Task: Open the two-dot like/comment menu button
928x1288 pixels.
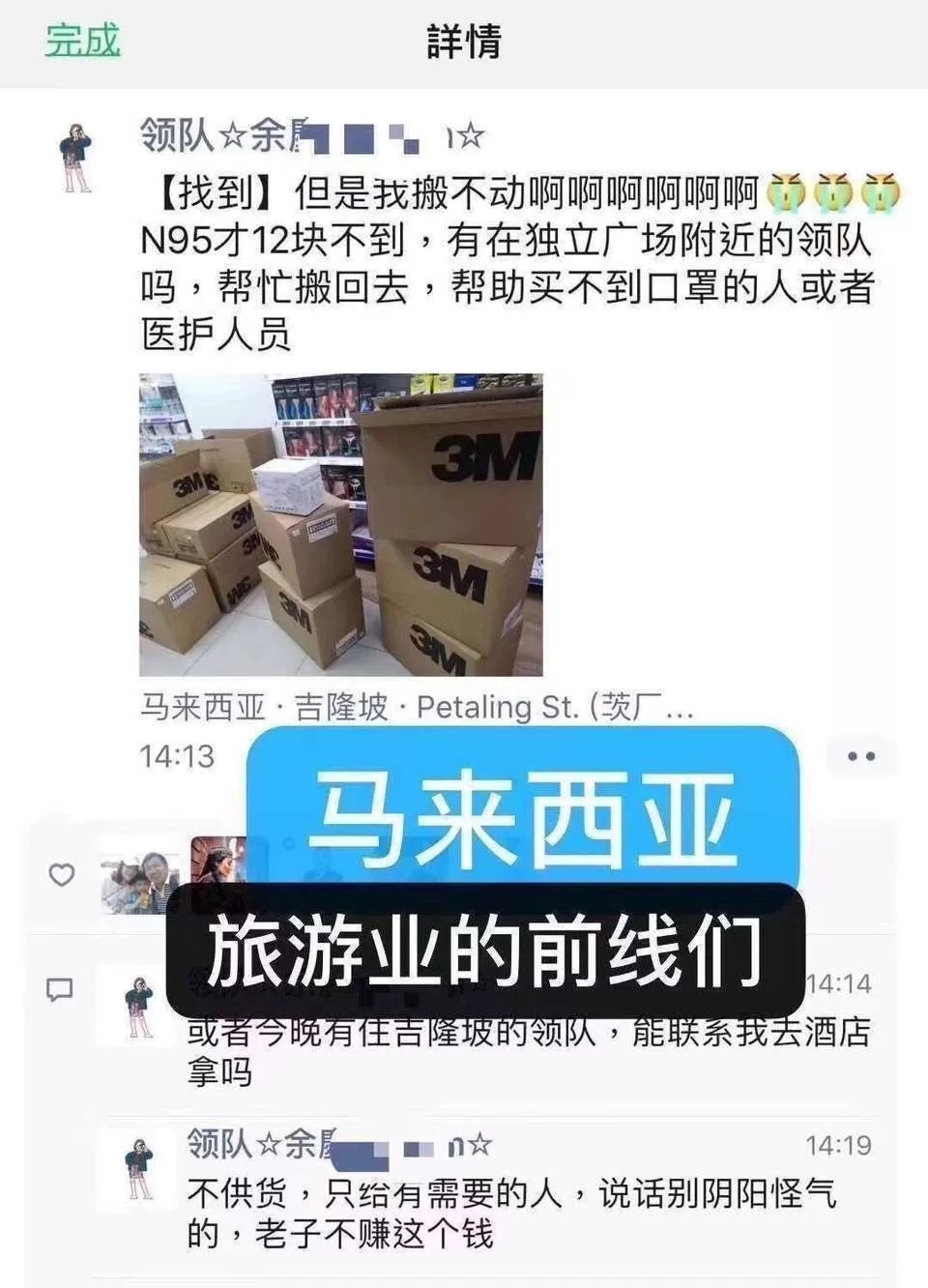Action: coord(860,756)
